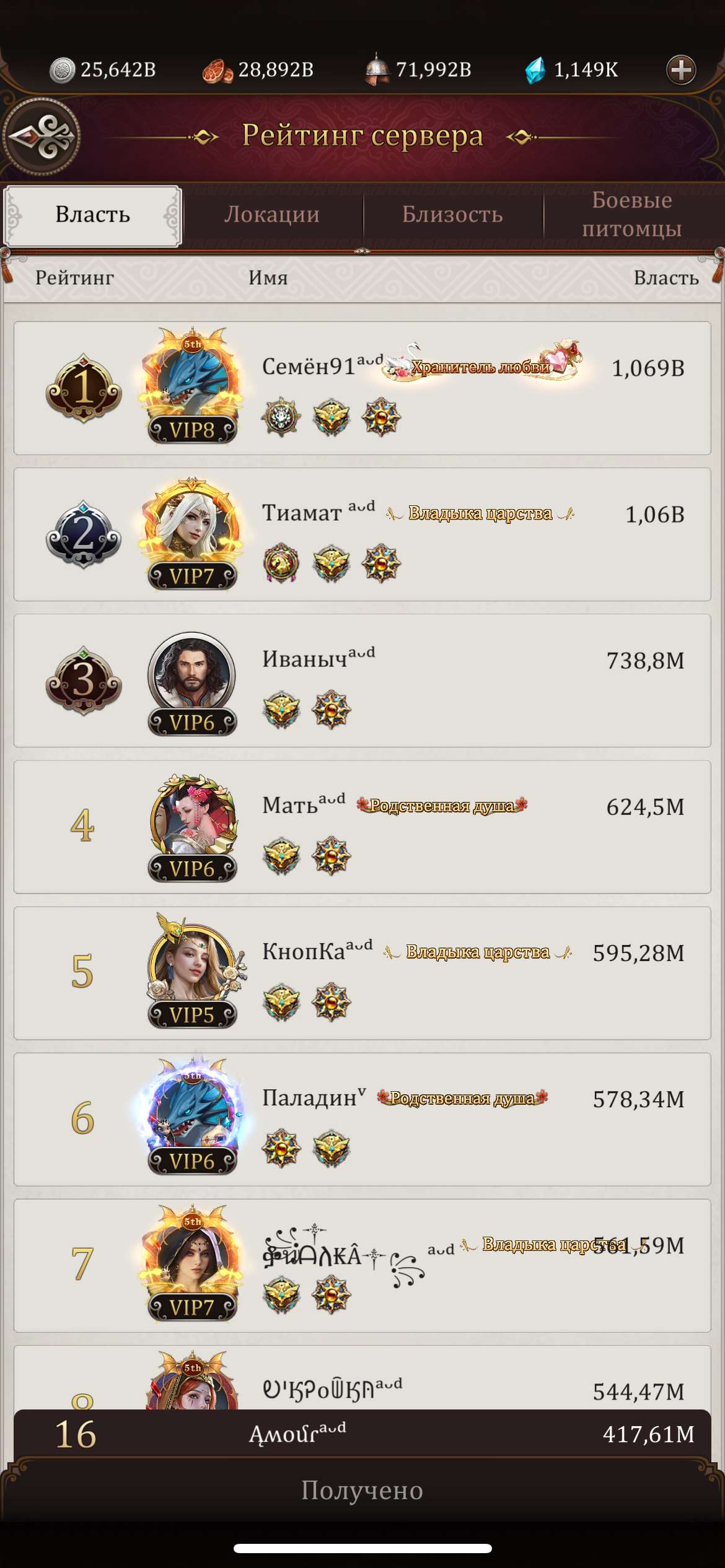Viewport: 725px width, 1568px height.
Task: Open Семён91's player row
Action: (362, 388)
